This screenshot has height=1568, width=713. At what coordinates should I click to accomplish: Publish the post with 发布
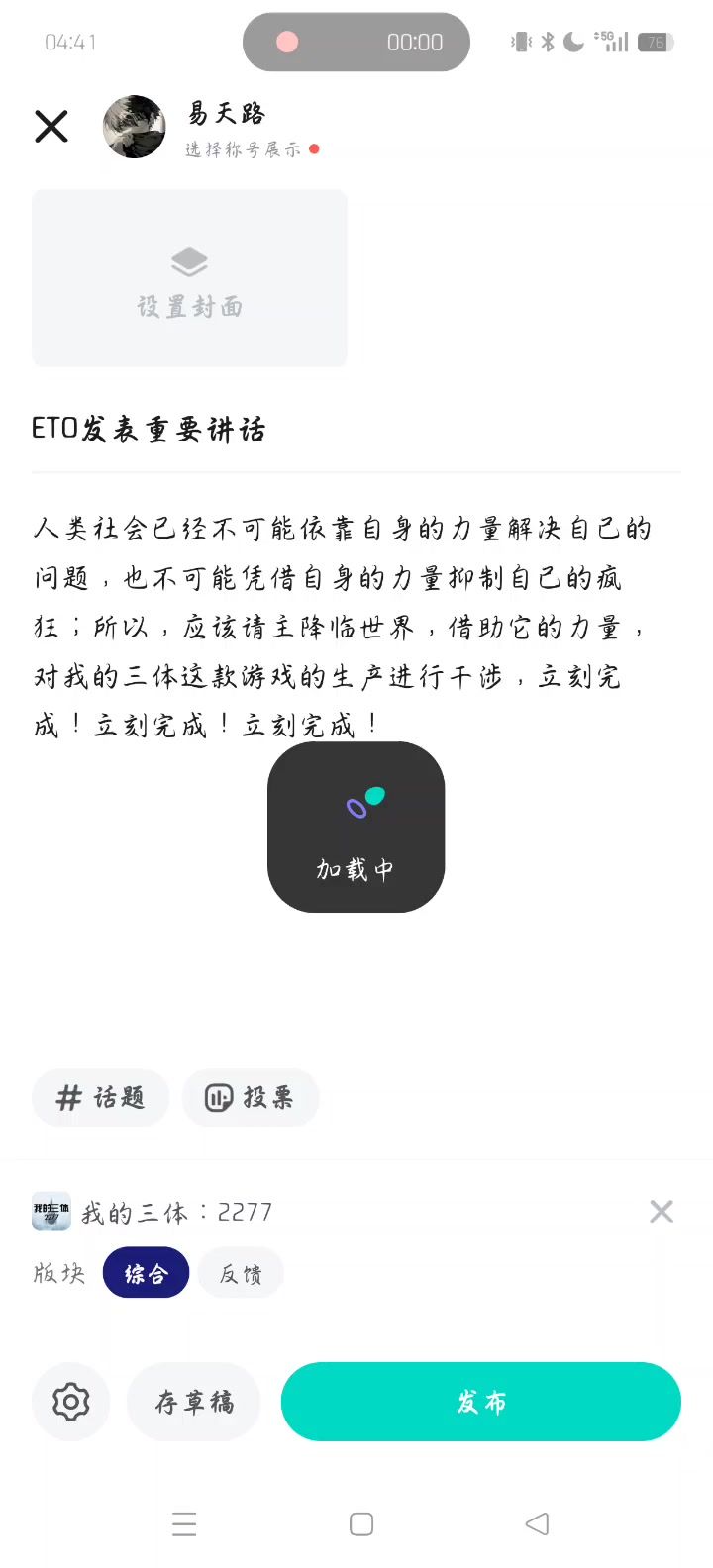tap(481, 1402)
